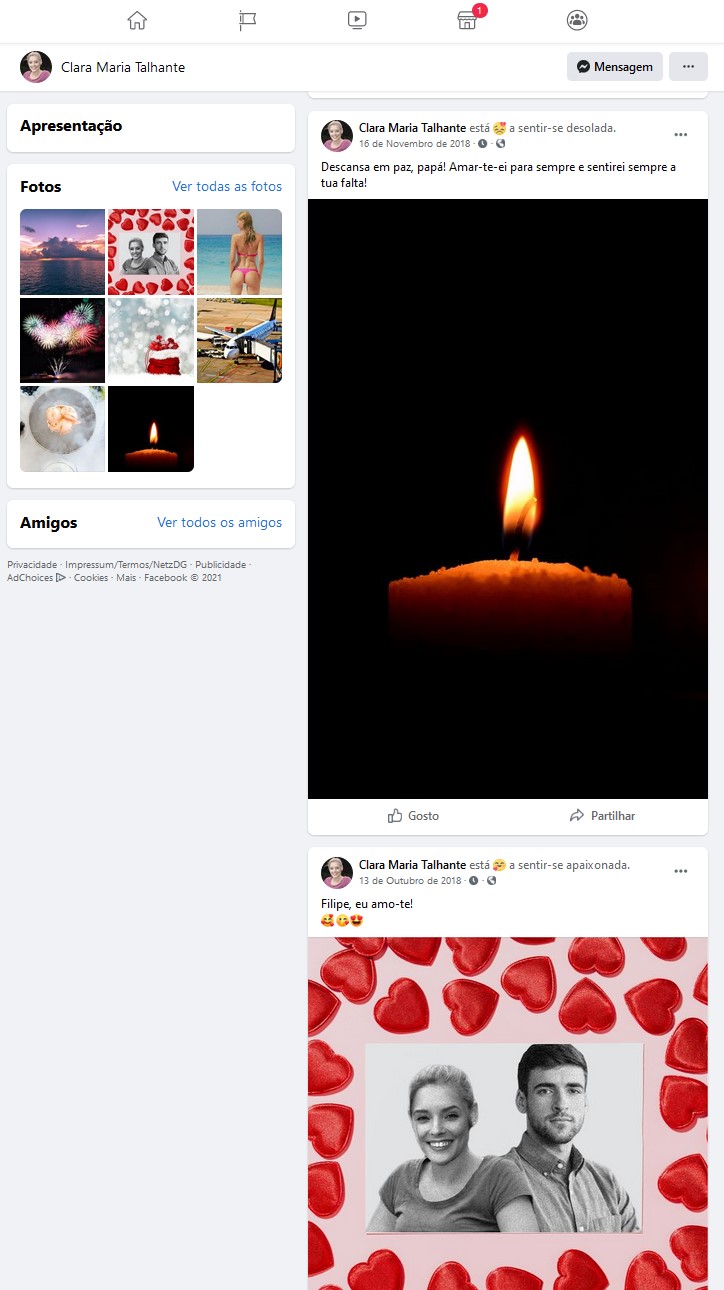
Task: Open the candle photo in Fotos grid
Action: click(x=151, y=429)
